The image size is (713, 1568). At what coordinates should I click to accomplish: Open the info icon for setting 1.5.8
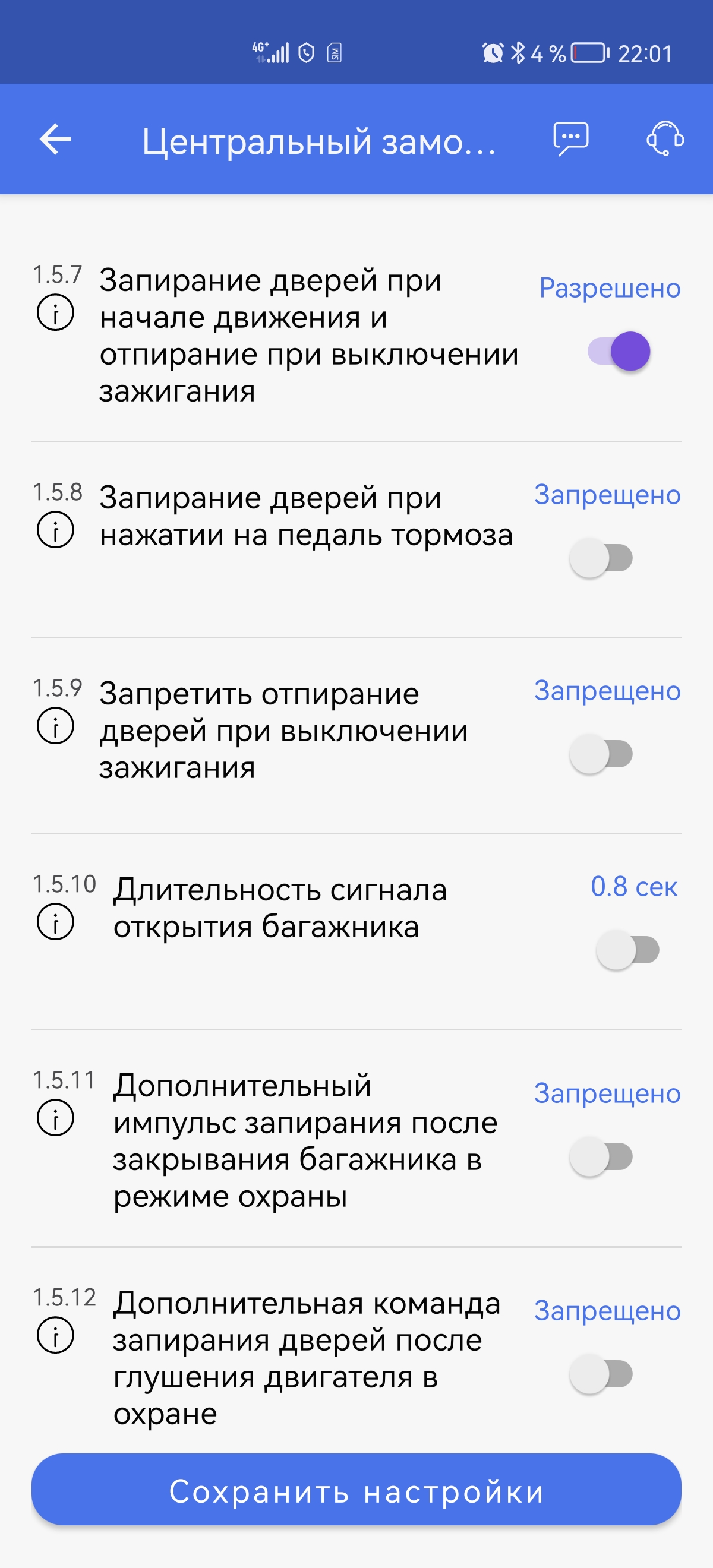pos(55,530)
